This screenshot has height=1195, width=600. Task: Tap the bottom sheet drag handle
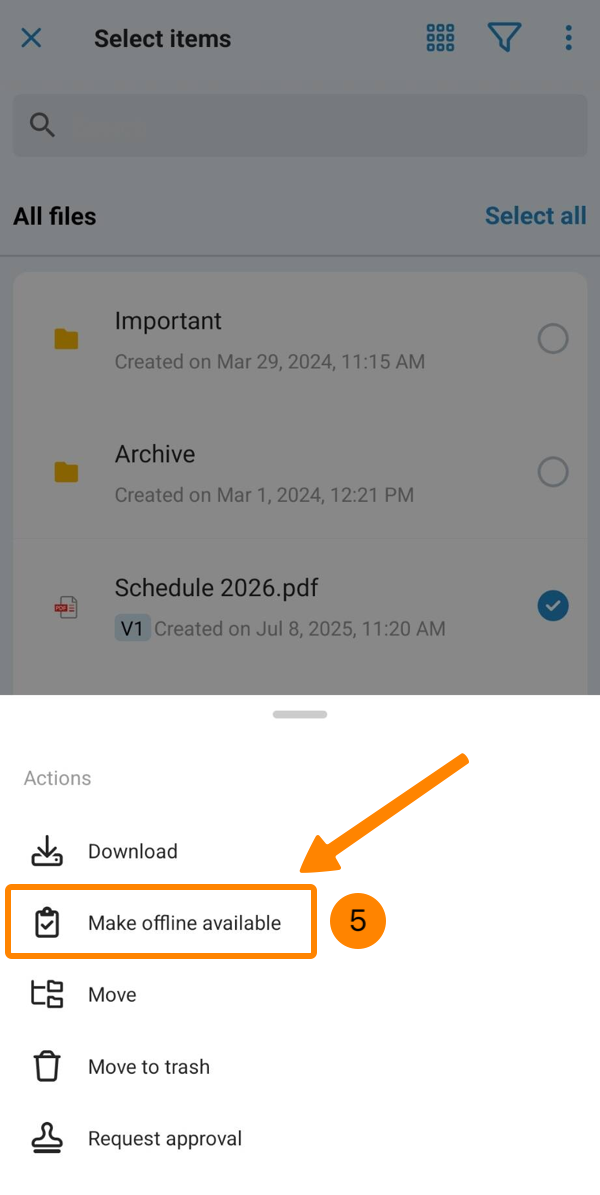point(300,714)
